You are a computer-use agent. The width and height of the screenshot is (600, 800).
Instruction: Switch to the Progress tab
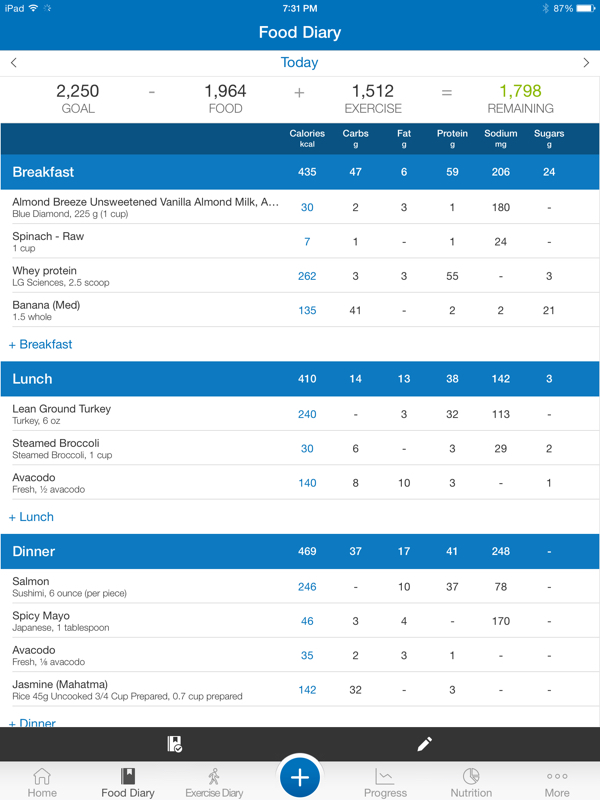point(385,783)
